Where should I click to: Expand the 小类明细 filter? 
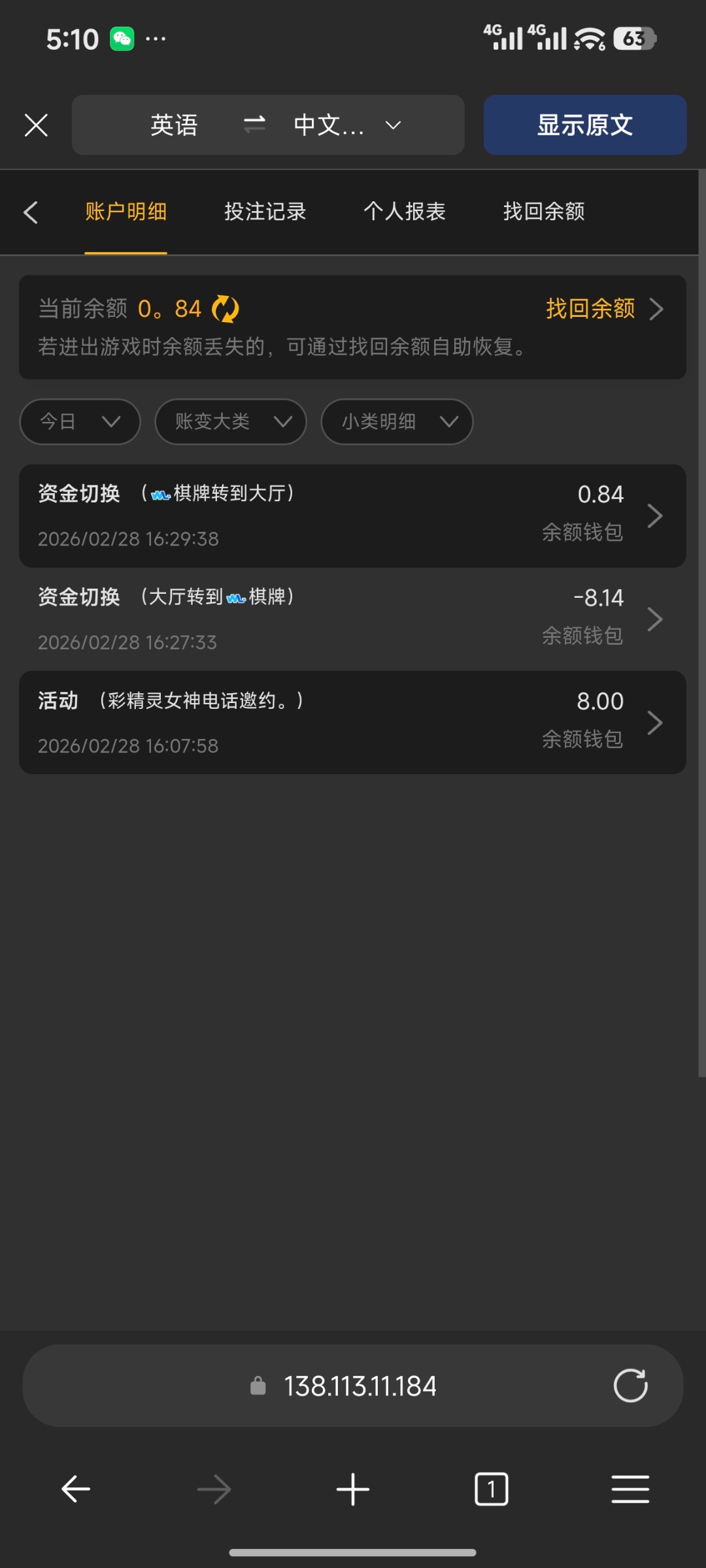397,421
